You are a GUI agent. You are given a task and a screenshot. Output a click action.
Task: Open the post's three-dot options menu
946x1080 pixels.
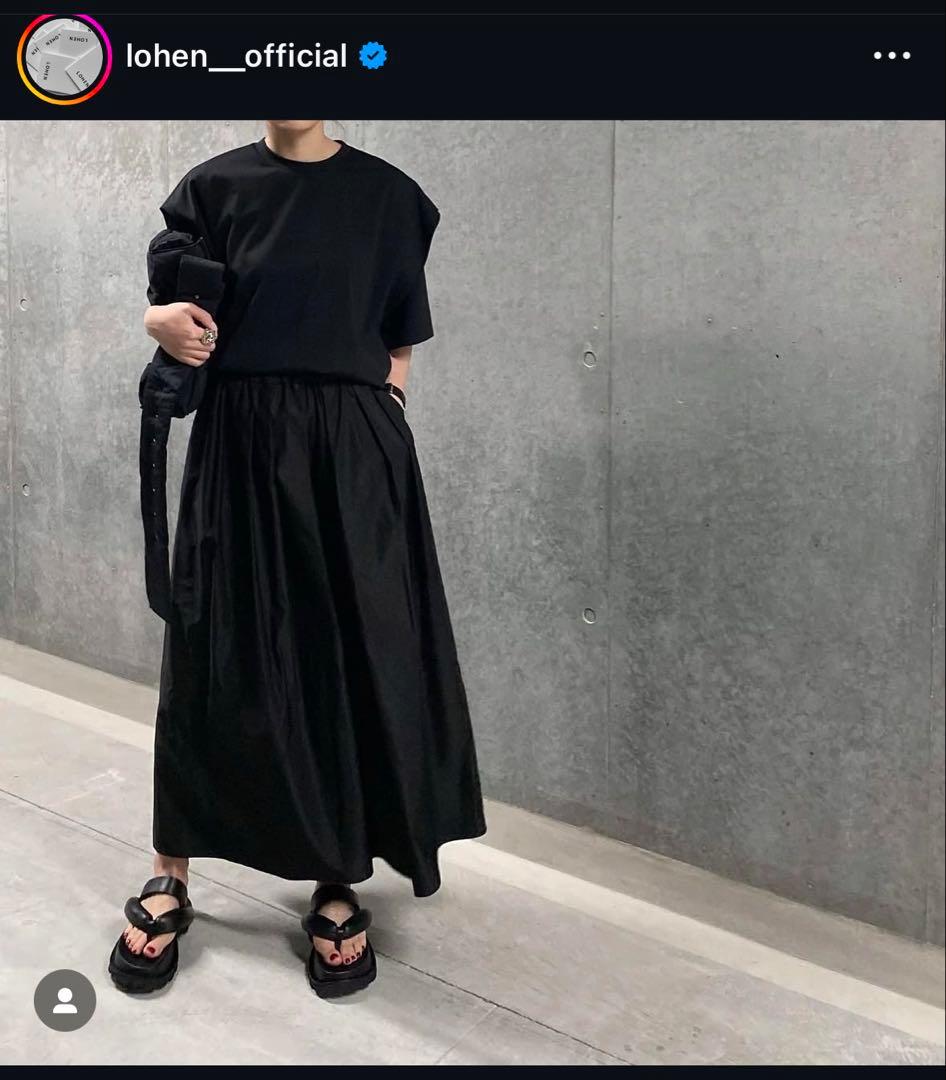point(891,56)
